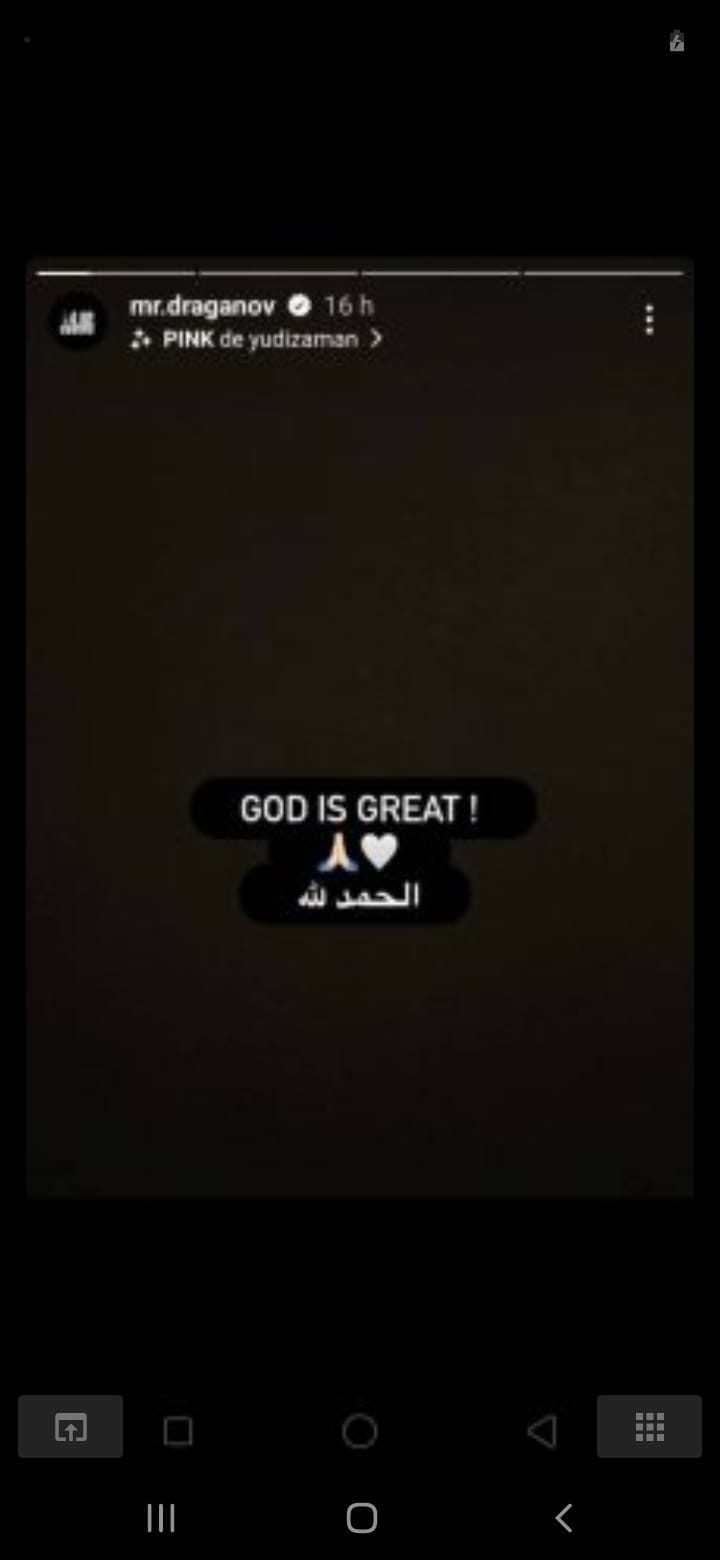Tap the triangle back button in the toolbar
Image resolution: width=720 pixels, height=1560 pixels.
pos(541,1431)
